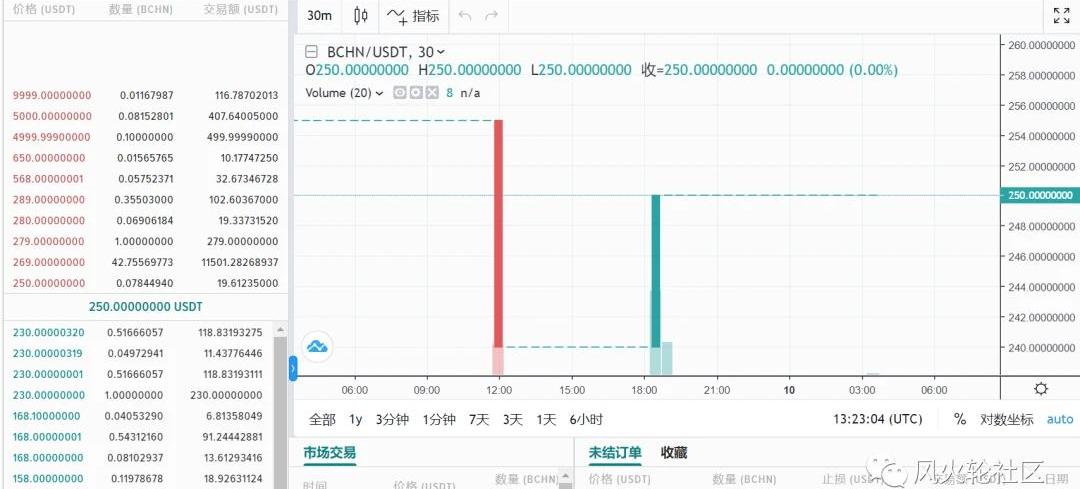Viewport: 1080px width, 489px height.
Task: Open the 30m interval selector
Action: point(319,16)
